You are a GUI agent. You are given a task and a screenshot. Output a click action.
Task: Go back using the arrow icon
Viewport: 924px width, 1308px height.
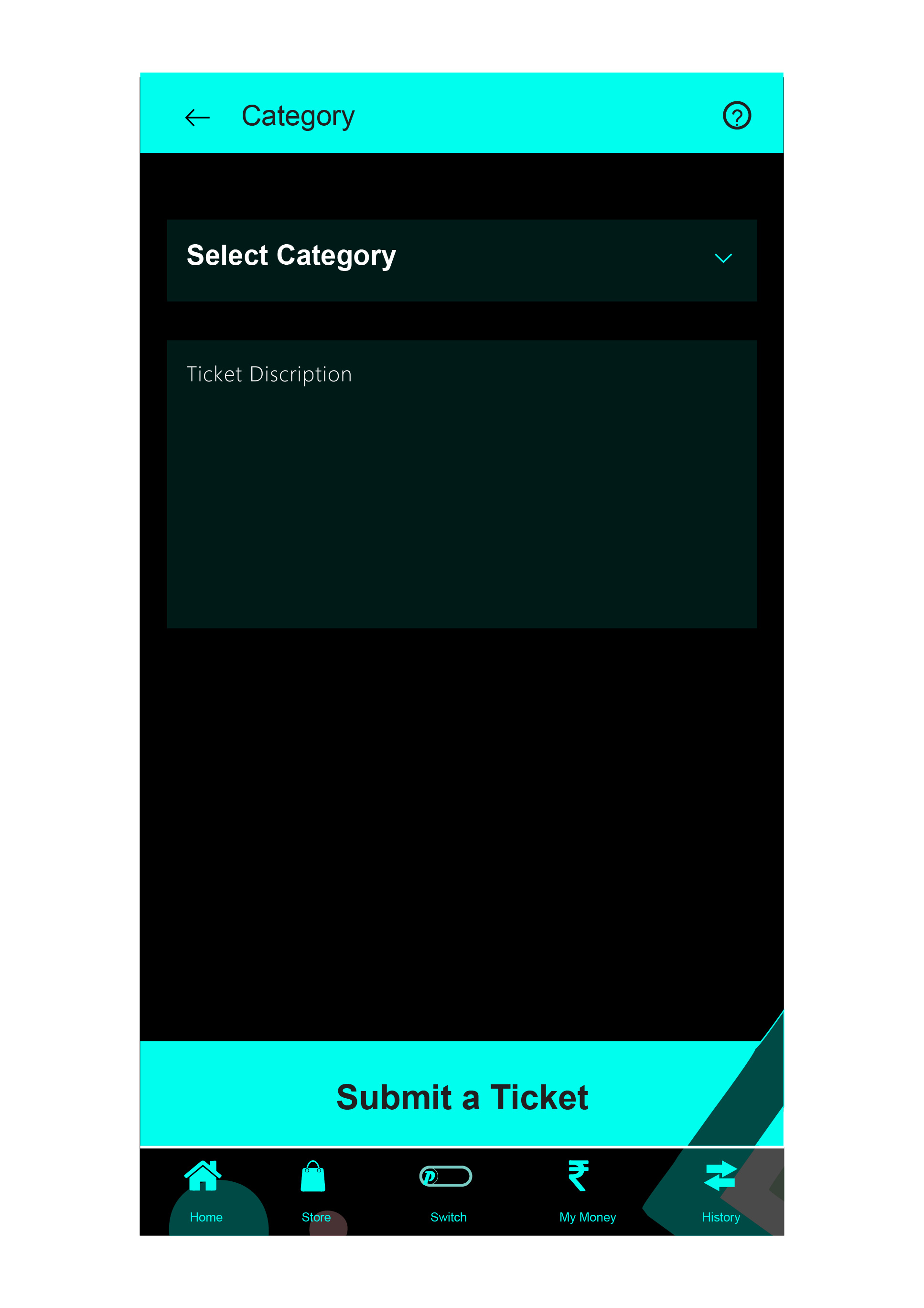[x=197, y=118]
